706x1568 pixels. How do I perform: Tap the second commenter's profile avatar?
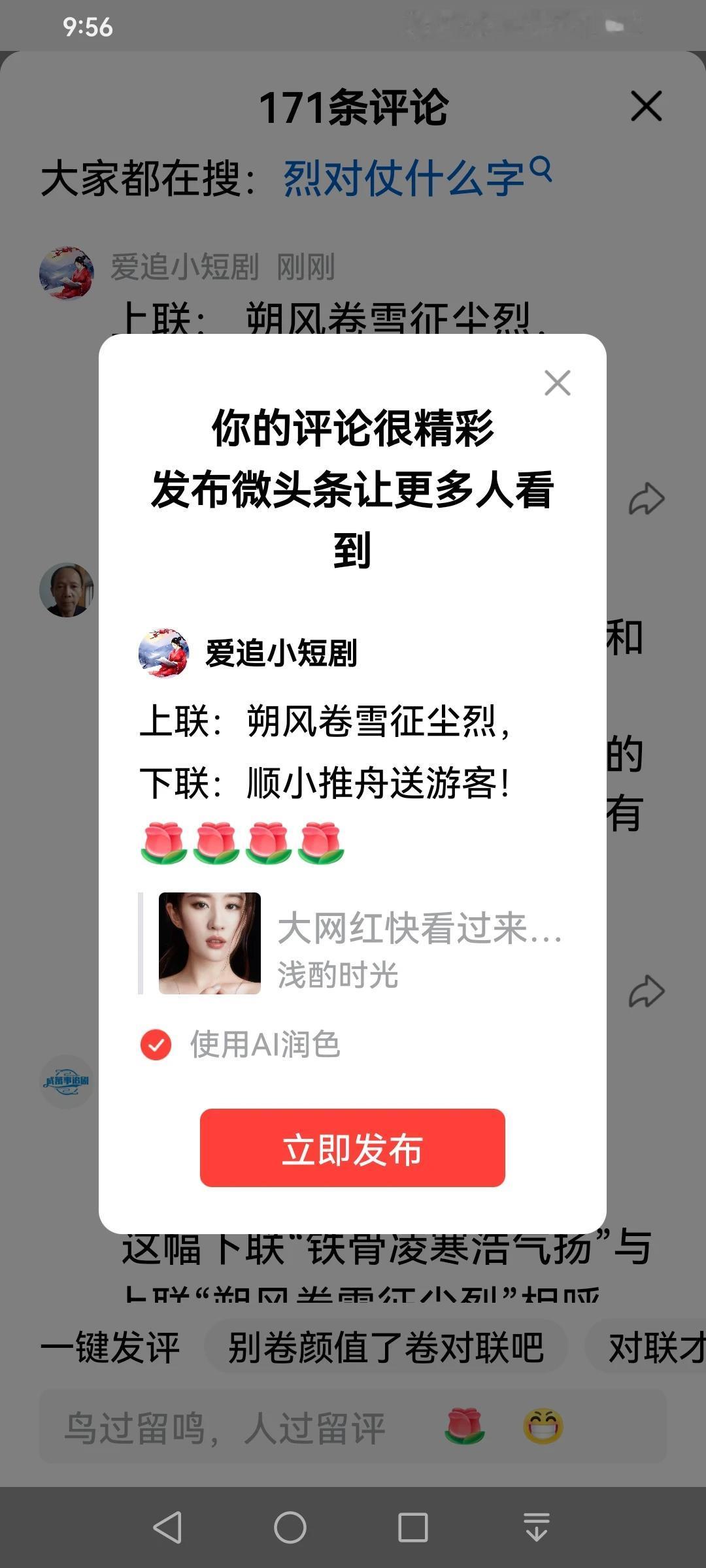coord(65,589)
